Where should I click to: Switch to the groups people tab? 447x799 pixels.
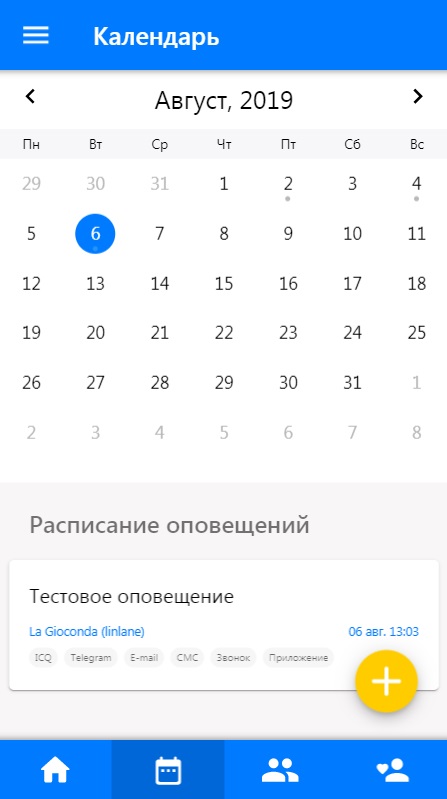click(x=280, y=769)
